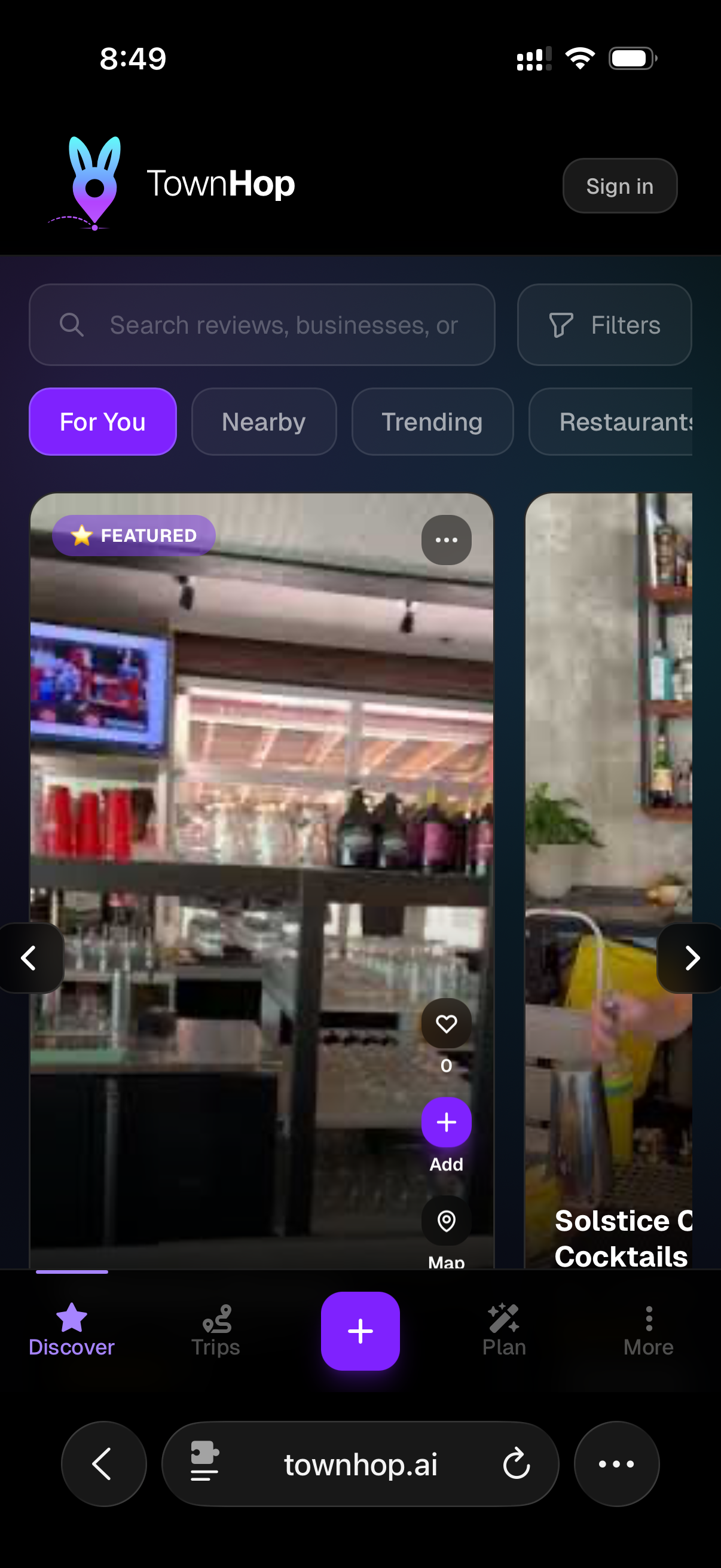This screenshot has height=1568, width=721.
Task: Add the featured place to a trip
Action: [x=446, y=1122]
